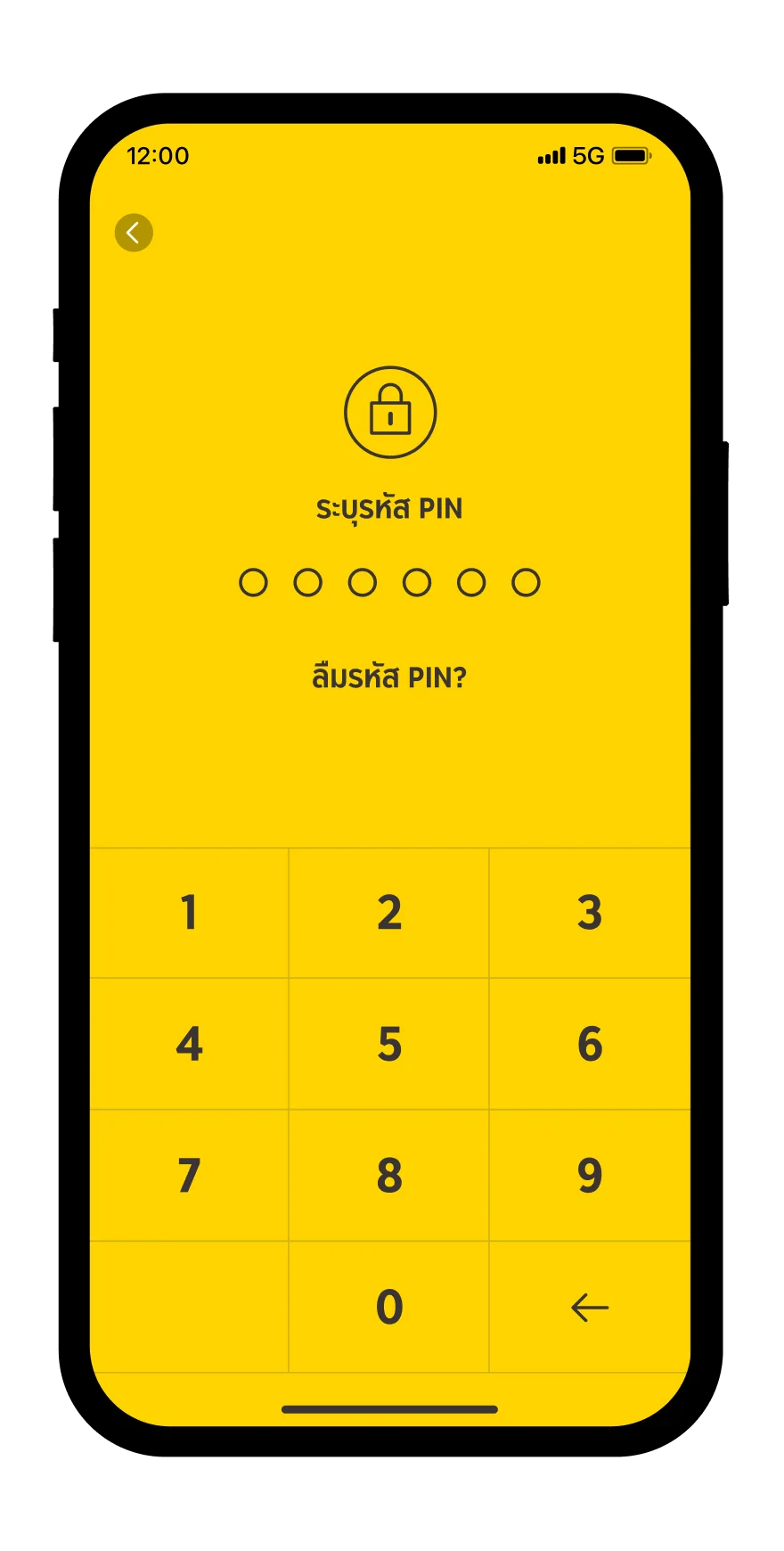Enter digit 5 on the keypad
Screen dimensions: 784x1551
(x=389, y=1044)
